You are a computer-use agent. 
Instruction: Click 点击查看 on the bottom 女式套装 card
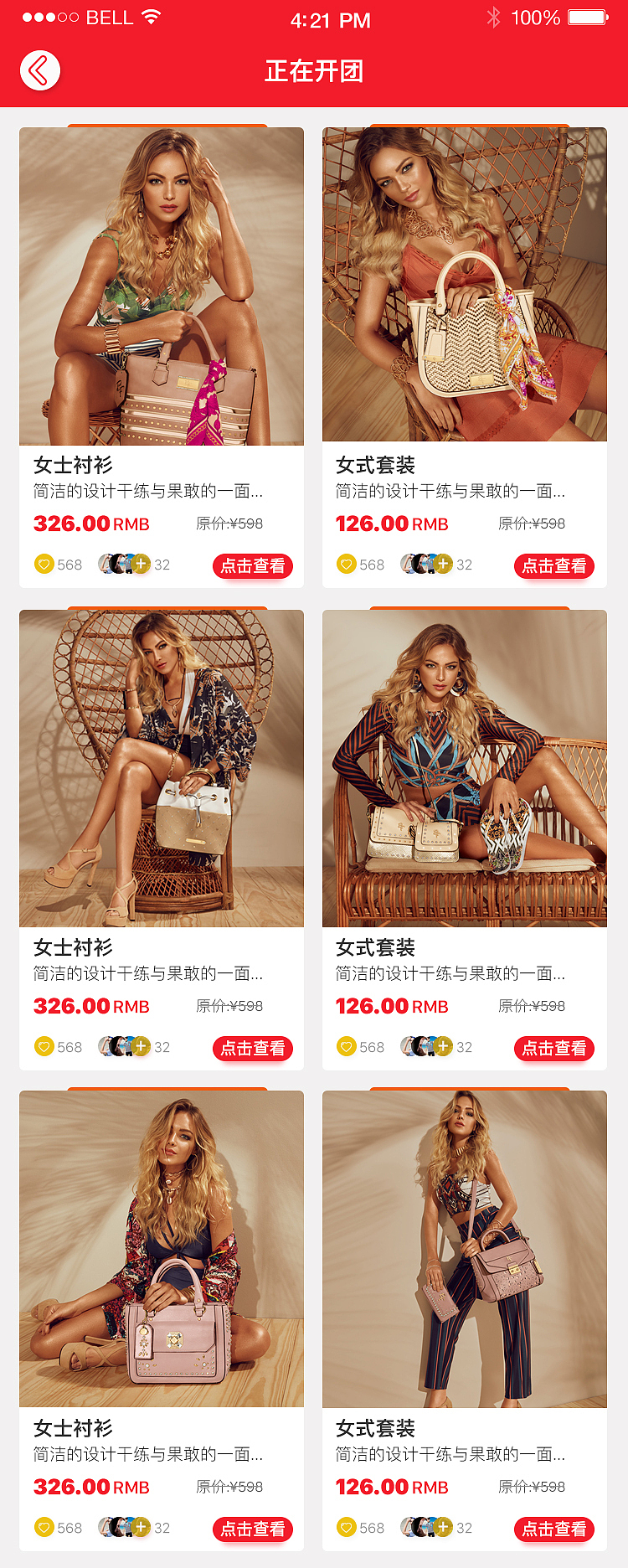[x=555, y=1529]
